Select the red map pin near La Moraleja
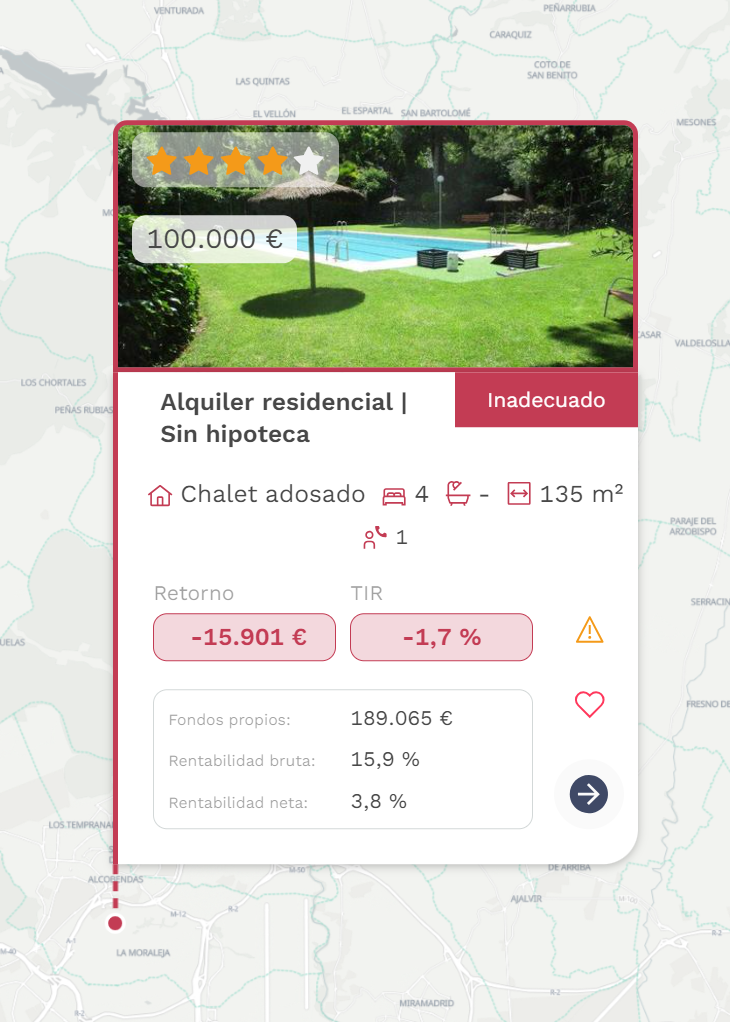 115,923
